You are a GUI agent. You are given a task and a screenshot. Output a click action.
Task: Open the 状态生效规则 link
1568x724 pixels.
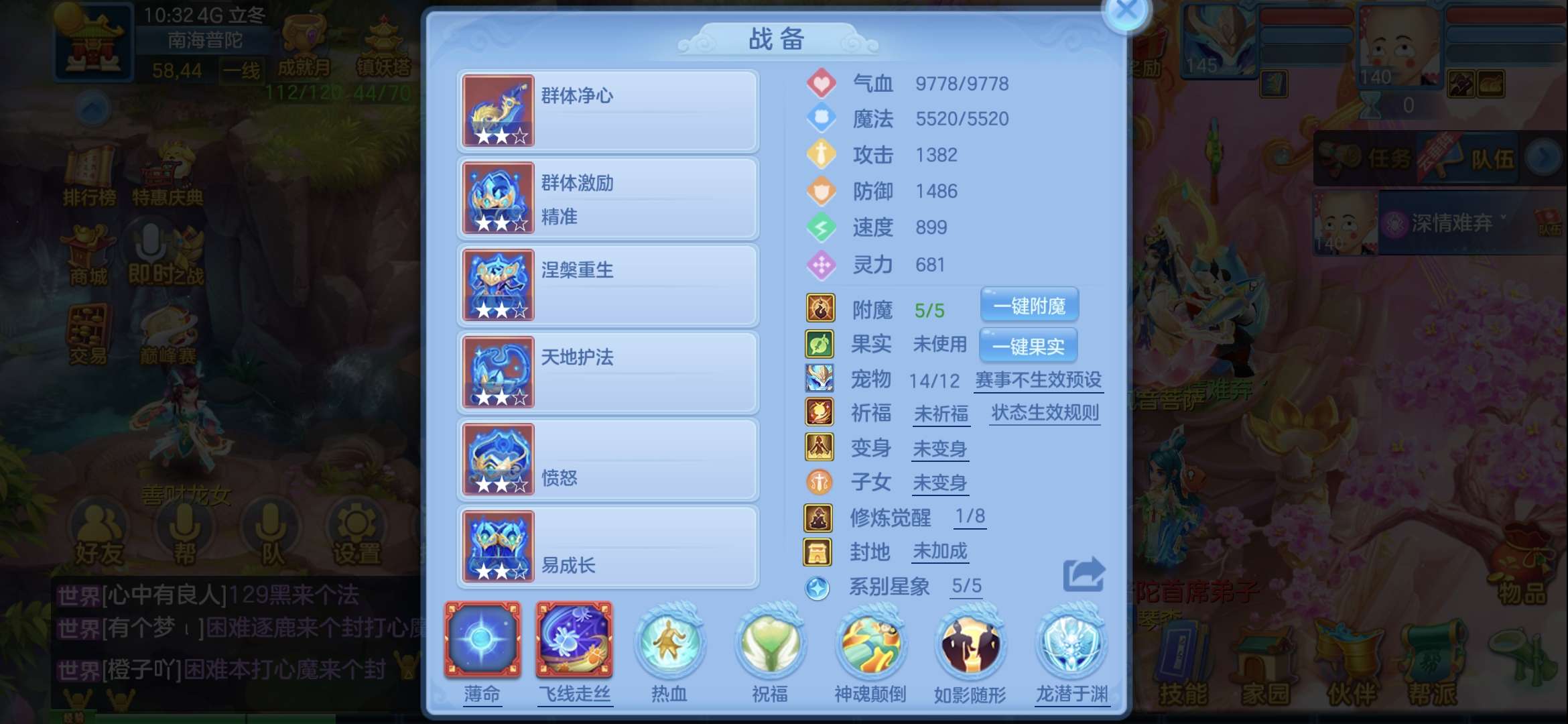click(x=1045, y=413)
